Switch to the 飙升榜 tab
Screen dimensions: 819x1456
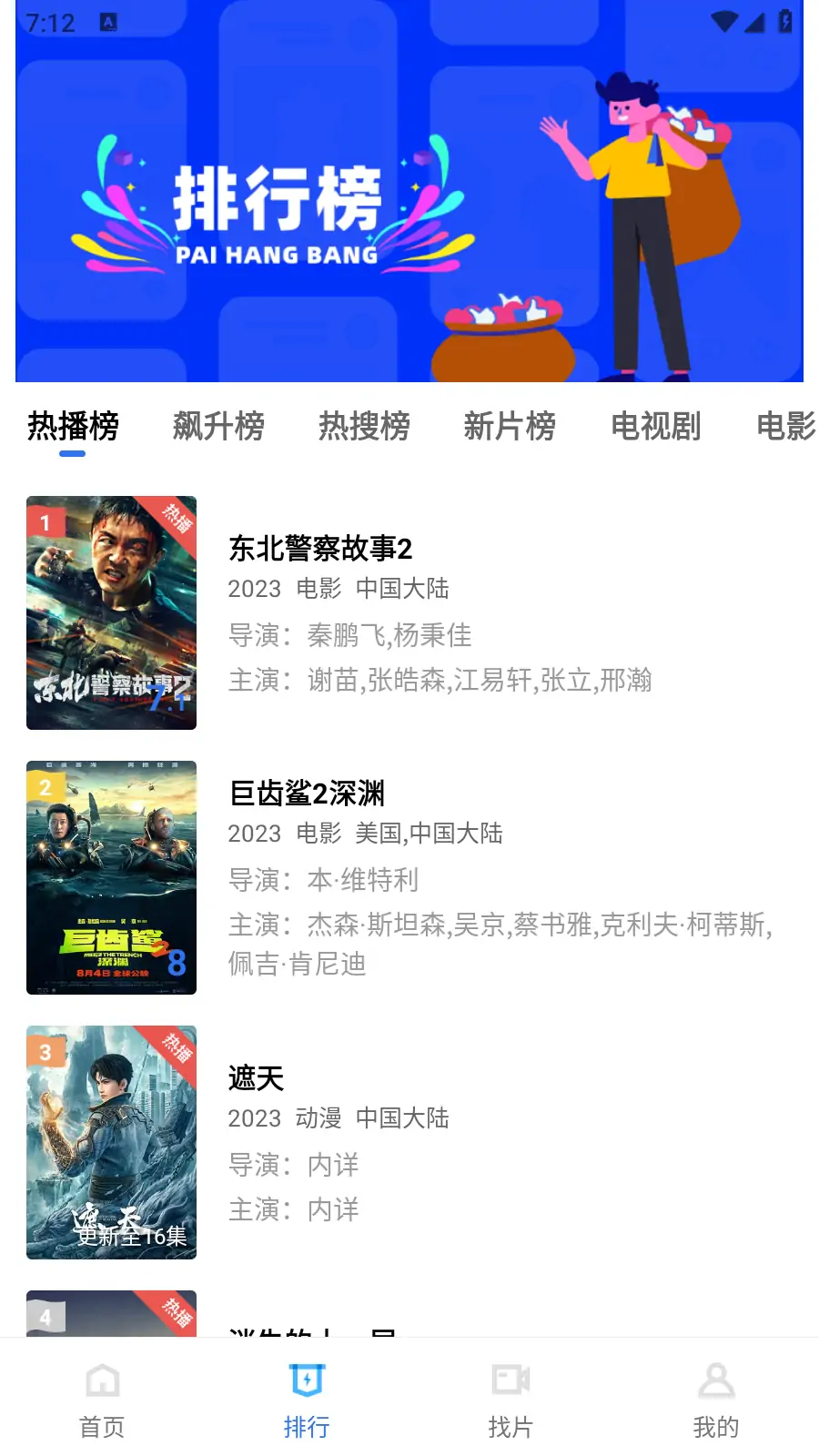[218, 427]
